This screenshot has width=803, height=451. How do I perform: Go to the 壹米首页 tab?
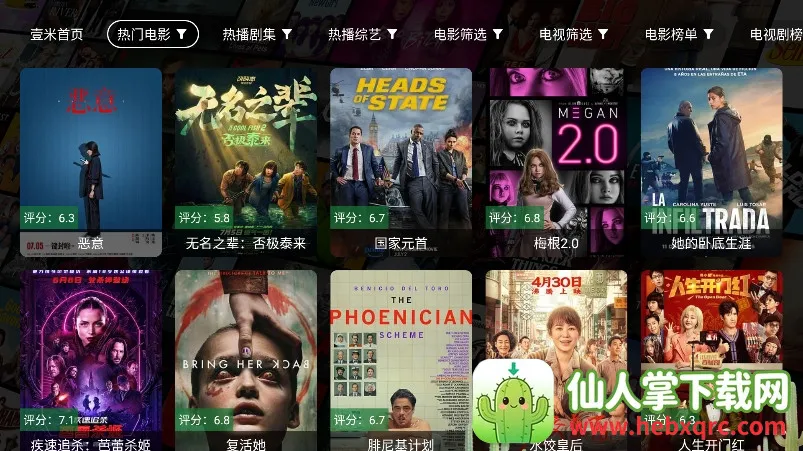click(56, 34)
